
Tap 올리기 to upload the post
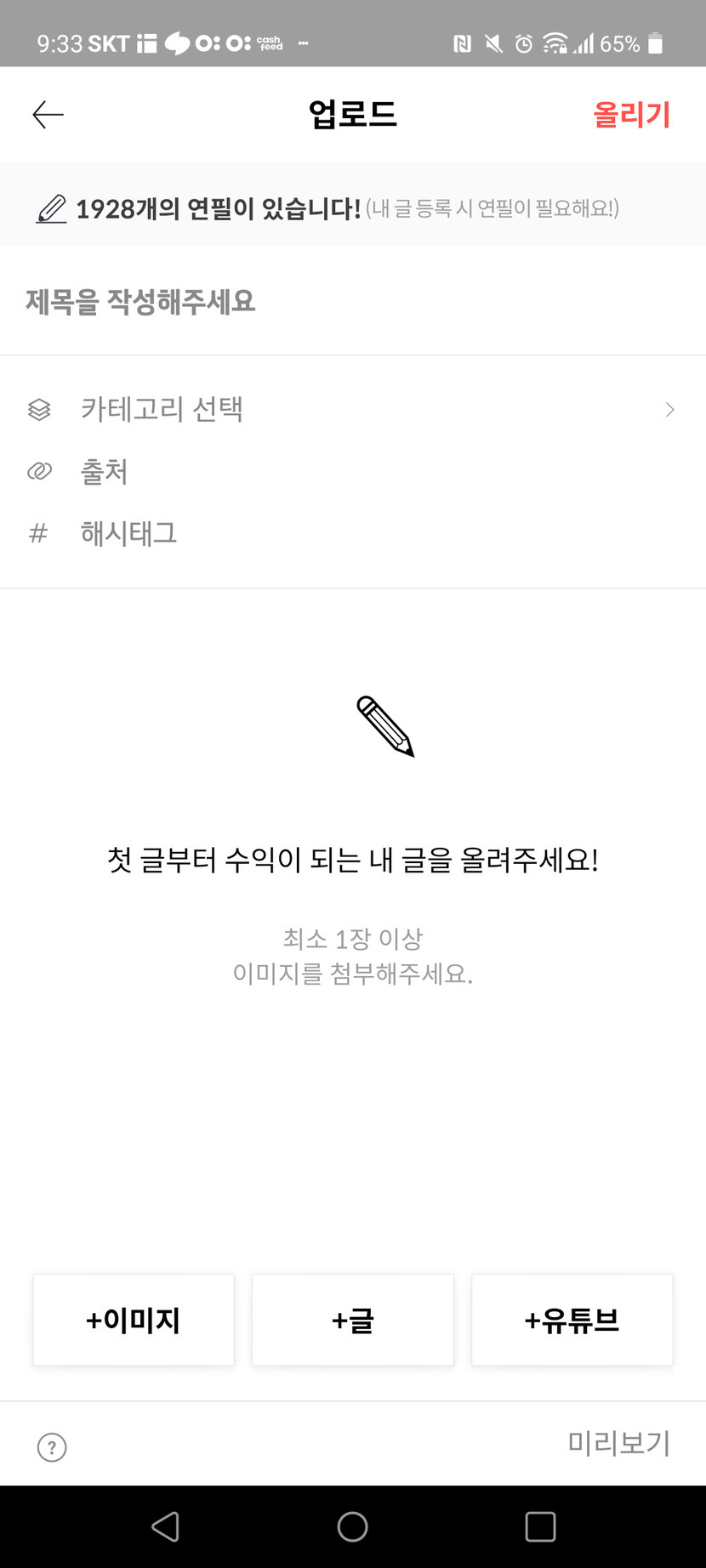click(631, 114)
